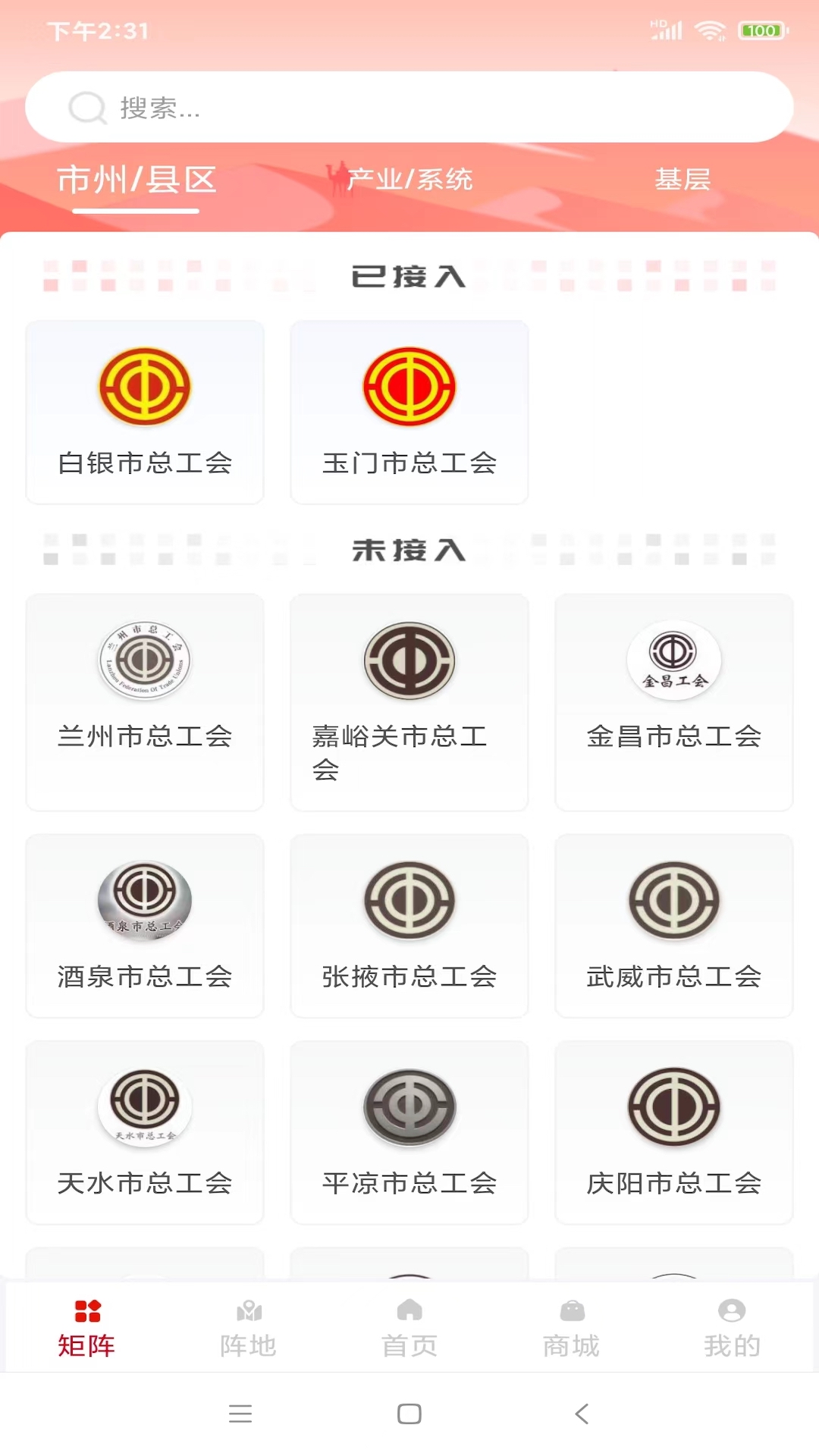Viewport: 819px width, 1456px height.
Task: Open the 我的 profile page
Action: (731, 1326)
